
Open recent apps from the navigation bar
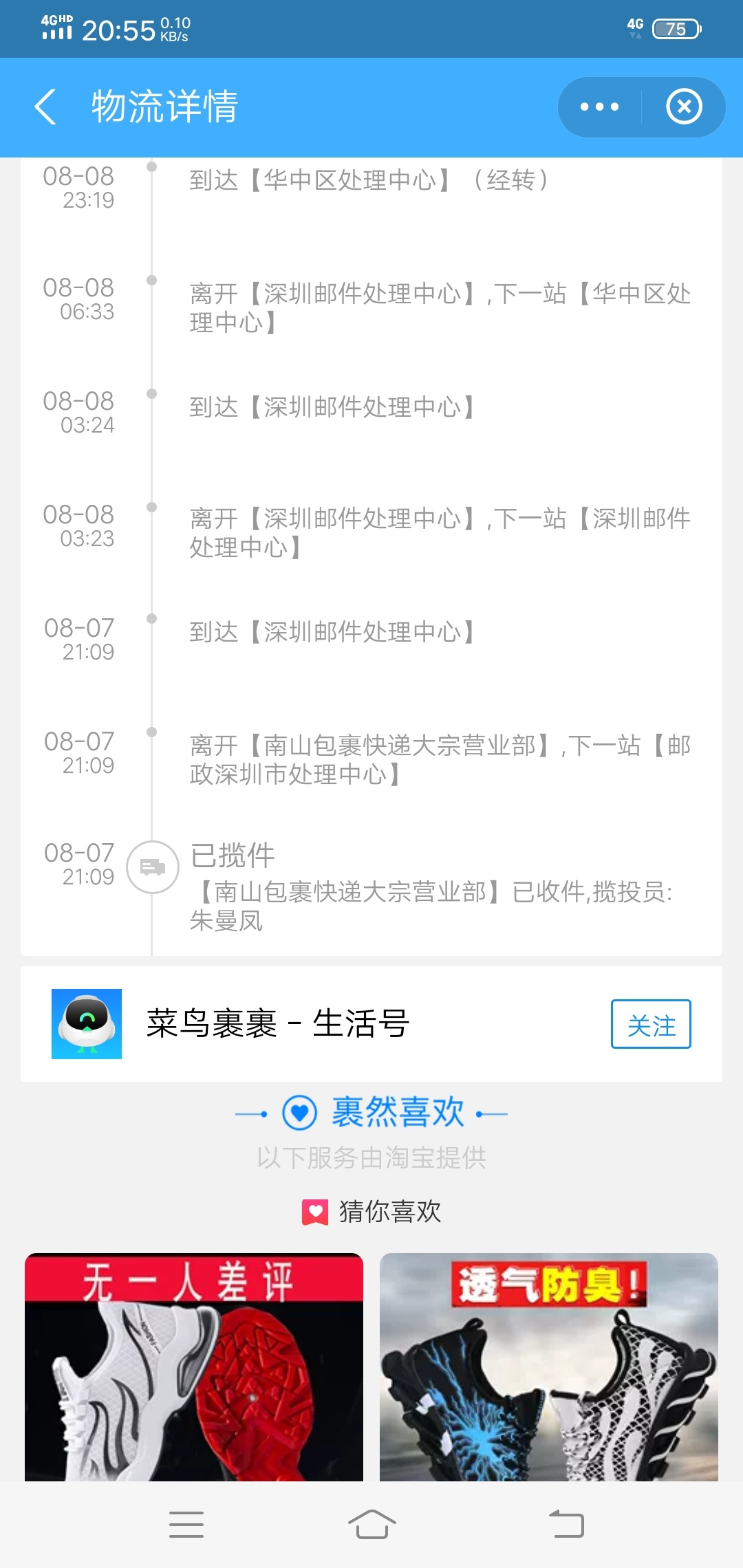click(186, 1524)
